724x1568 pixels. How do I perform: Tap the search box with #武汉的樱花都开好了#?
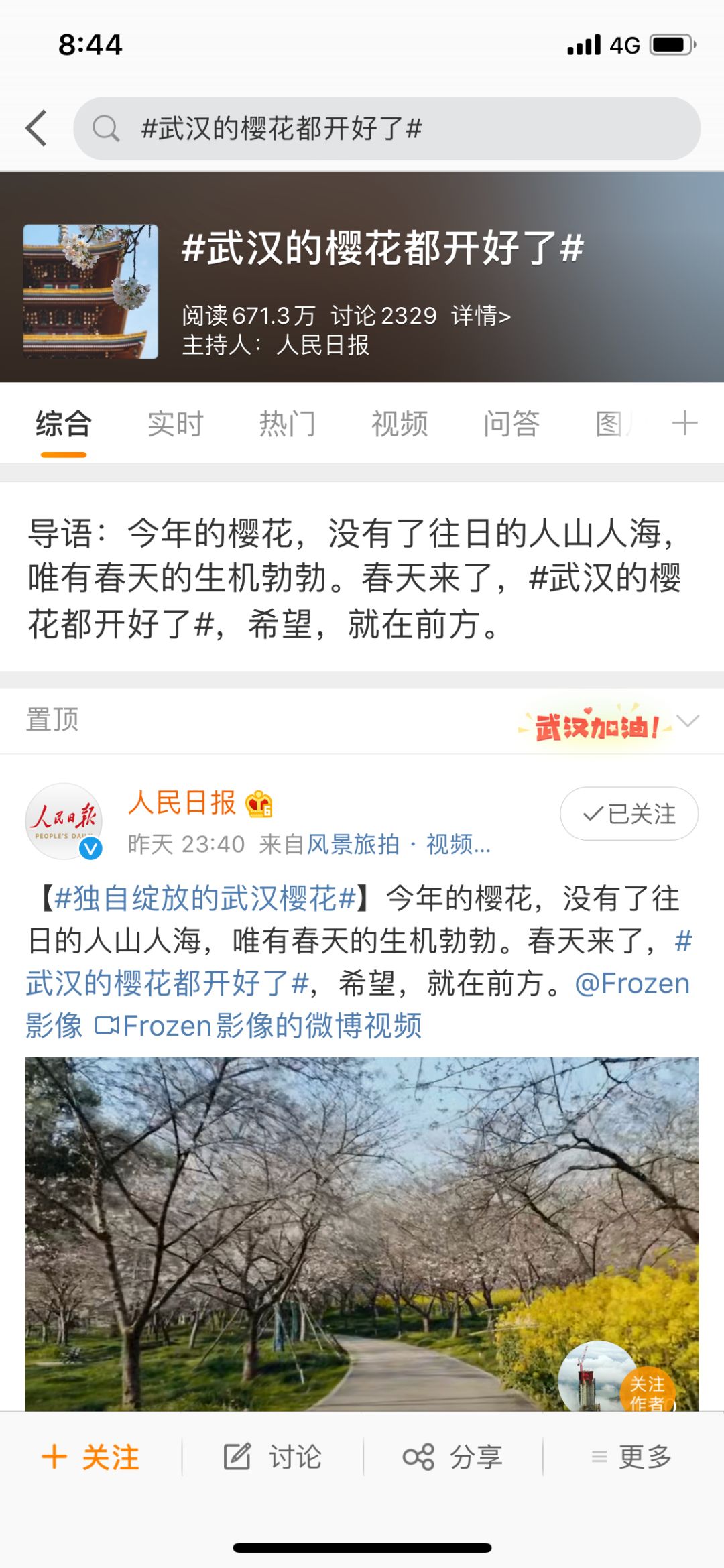(387, 128)
